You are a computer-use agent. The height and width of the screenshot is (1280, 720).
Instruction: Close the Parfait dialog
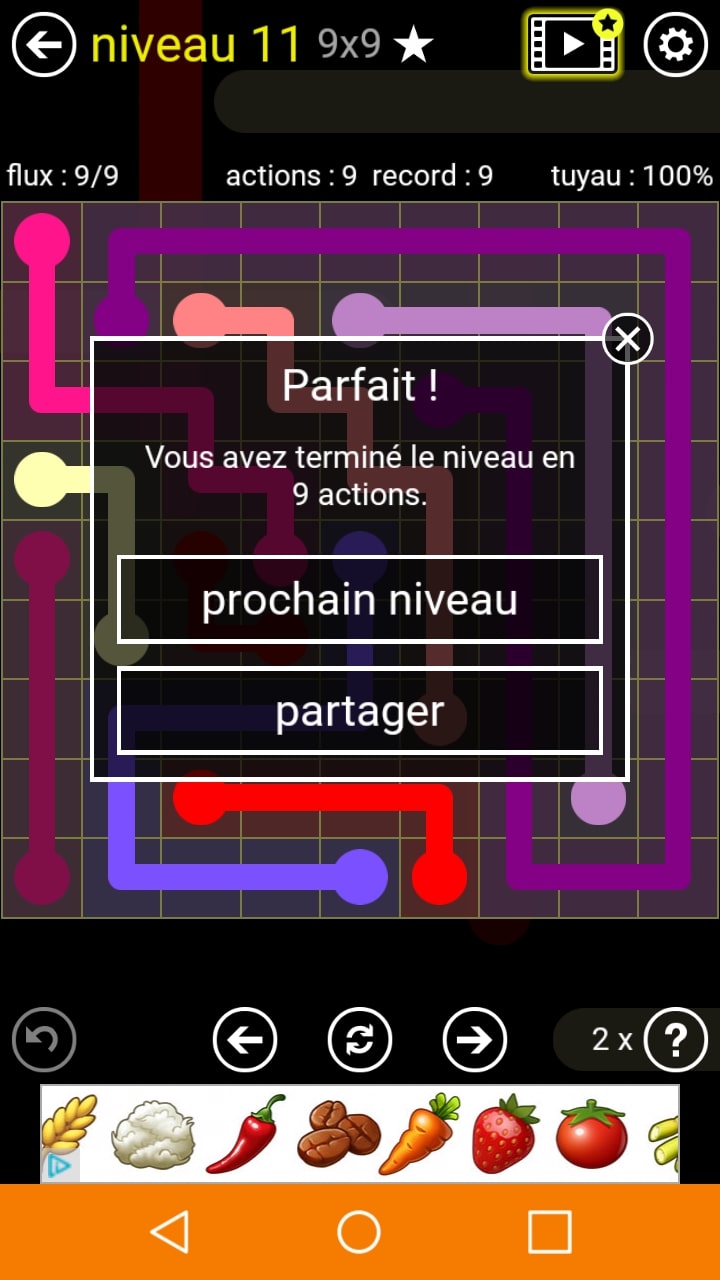[x=628, y=340]
